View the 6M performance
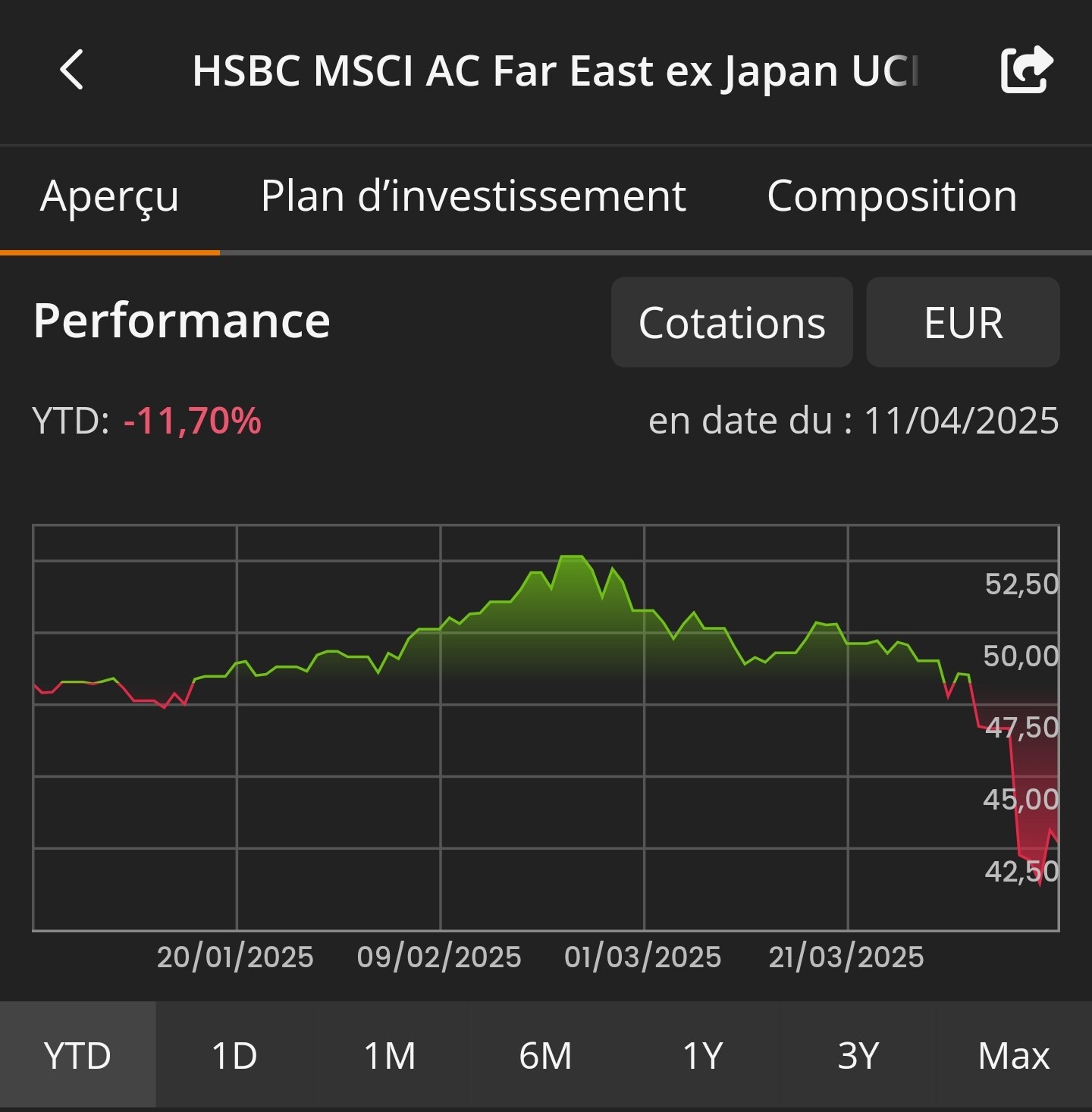The height and width of the screenshot is (1112, 1092). pyautogui.click(x=545, y=1054)
